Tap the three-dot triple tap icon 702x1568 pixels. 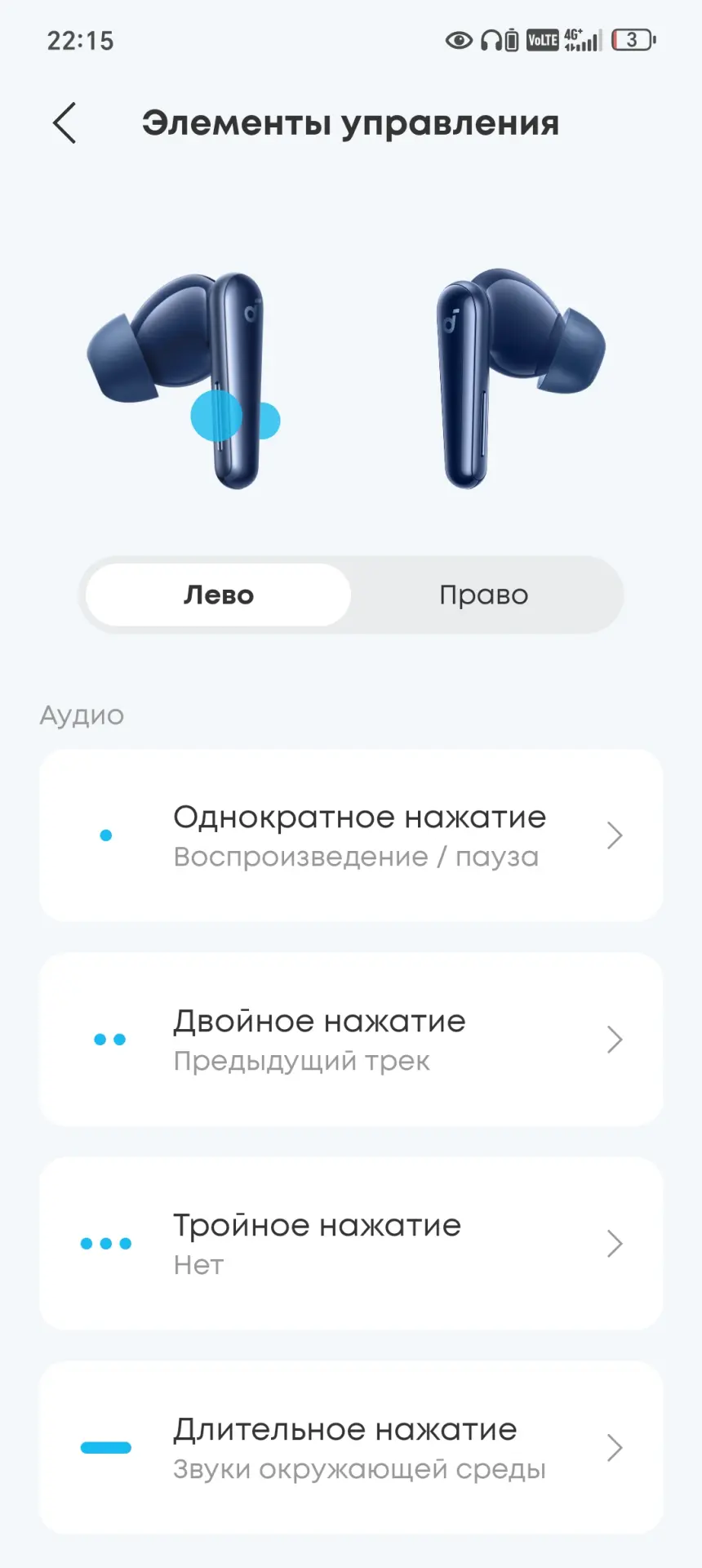pos(105,1243)
